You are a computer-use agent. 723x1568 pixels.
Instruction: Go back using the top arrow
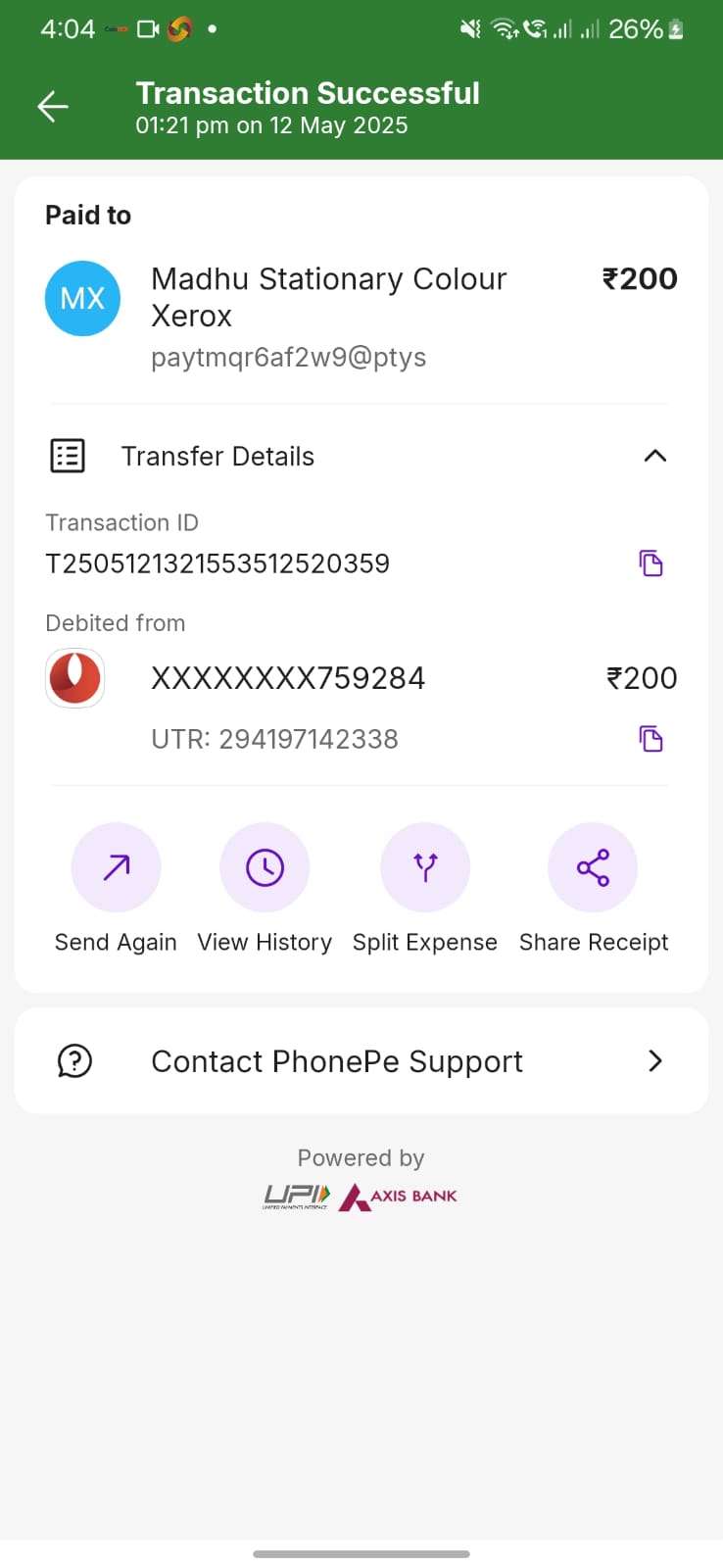(x=53, y=107)
